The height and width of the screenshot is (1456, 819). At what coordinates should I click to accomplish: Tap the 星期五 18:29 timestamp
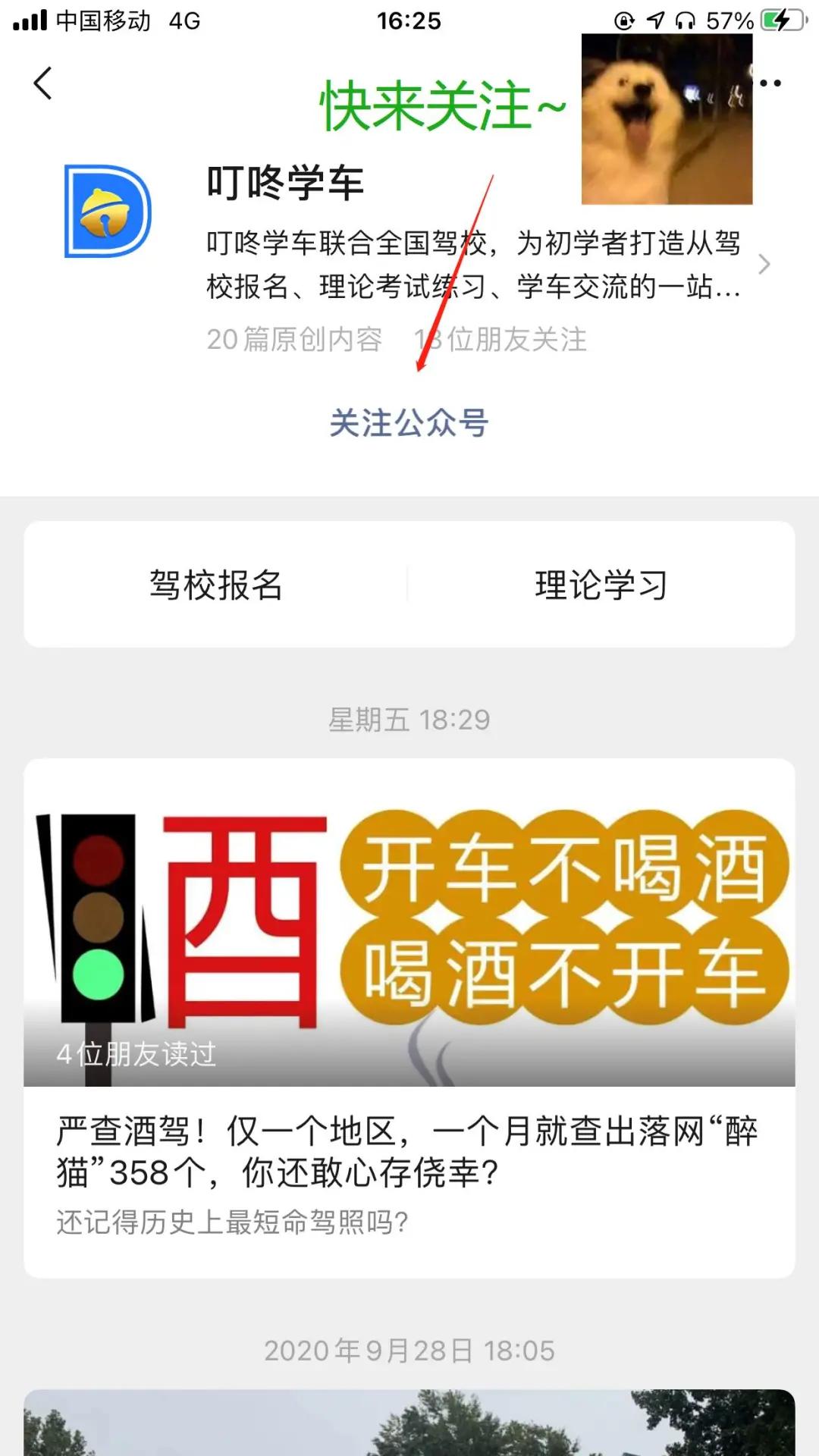click(409, 720)
